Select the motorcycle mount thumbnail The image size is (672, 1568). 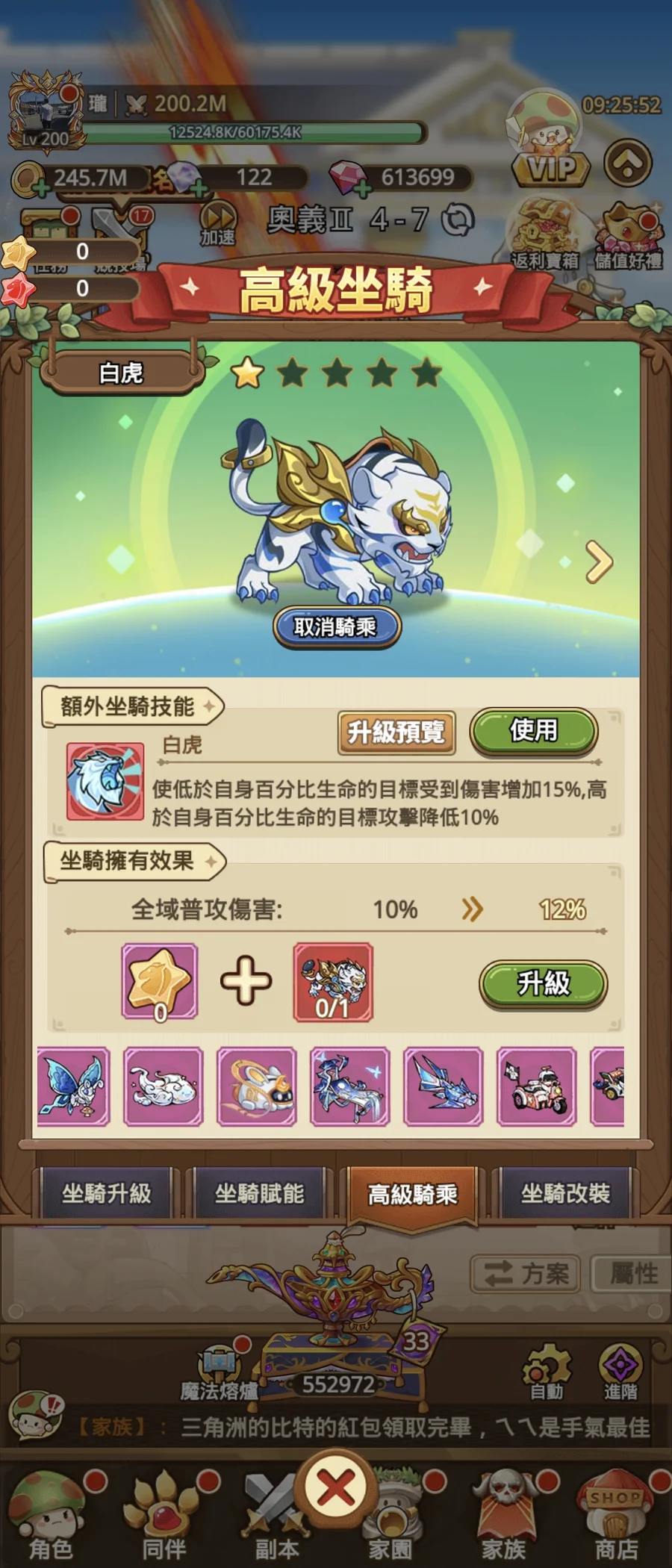[537, 1086]
